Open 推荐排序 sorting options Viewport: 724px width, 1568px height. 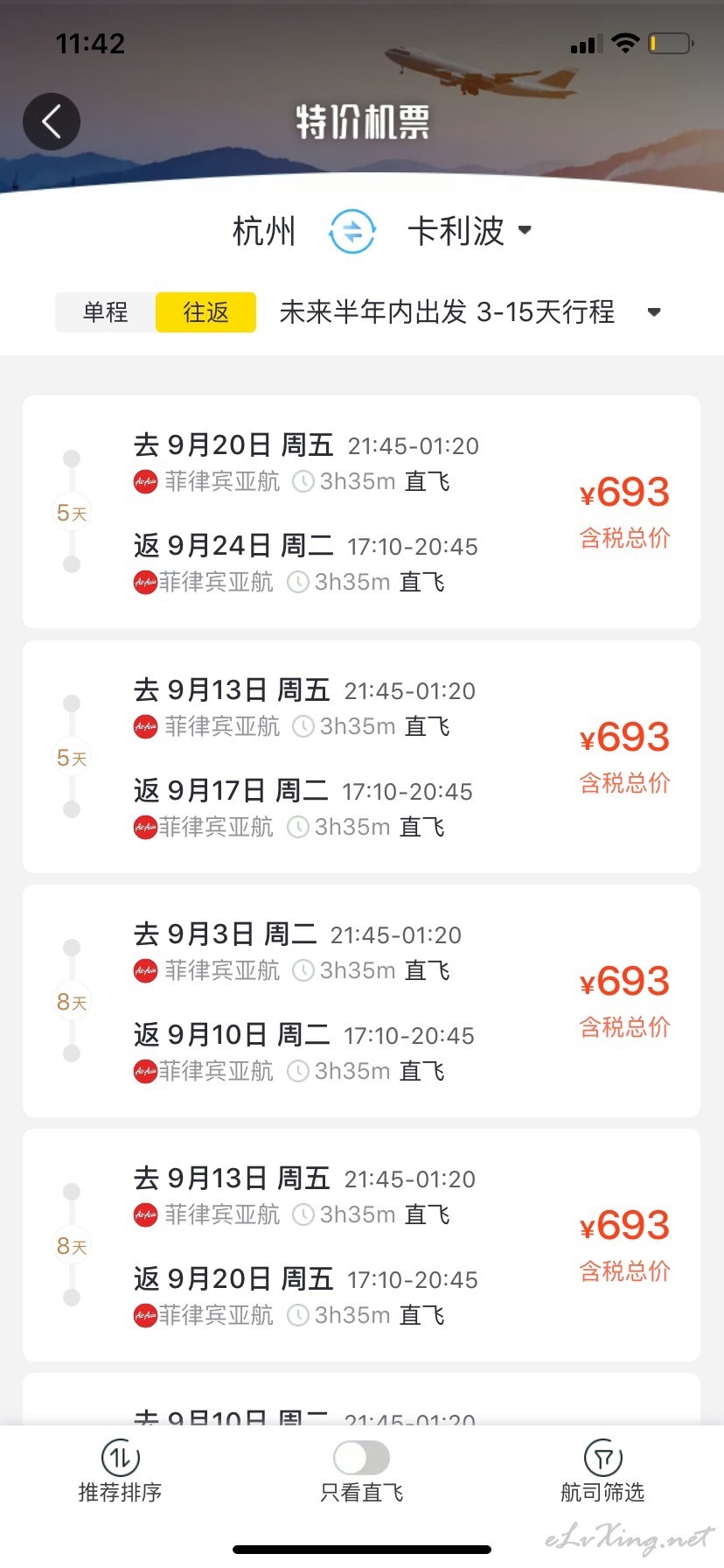121,1472
